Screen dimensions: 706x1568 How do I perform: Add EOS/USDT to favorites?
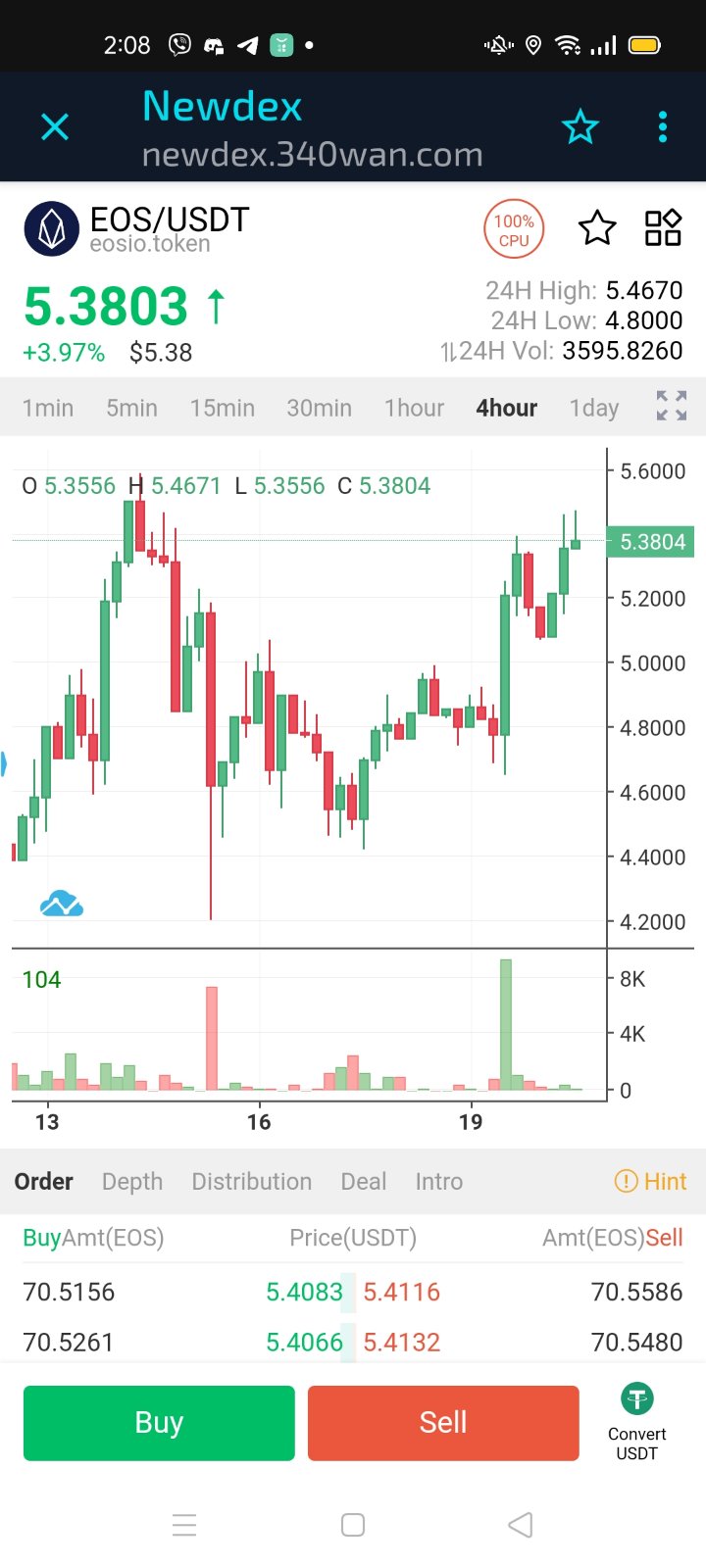[x=597, y=228]
